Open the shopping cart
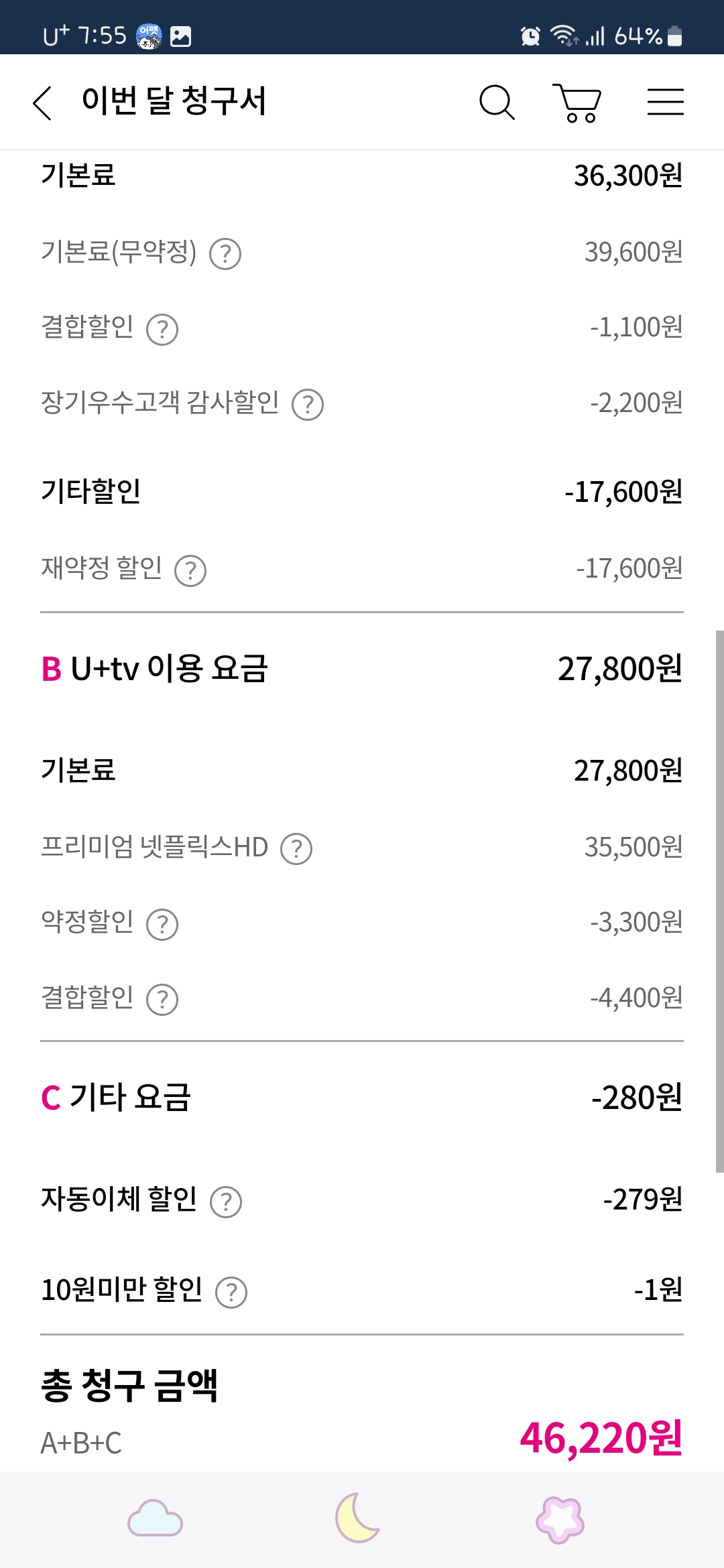 pyautogui.click(x=577, y=103)
